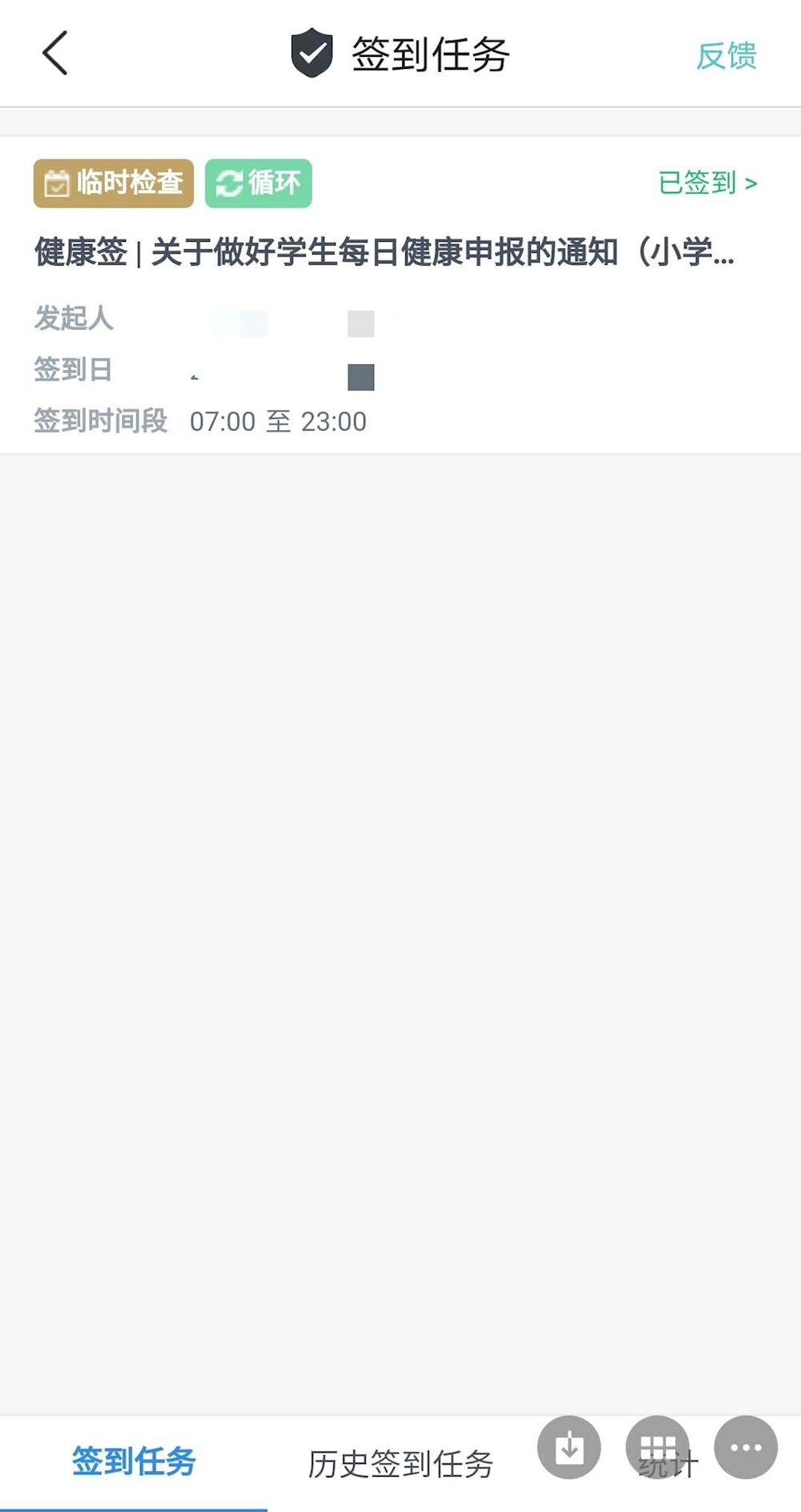
Task: Tap the back arrow in the top-left corner
Action: click(x=53, y=53)
